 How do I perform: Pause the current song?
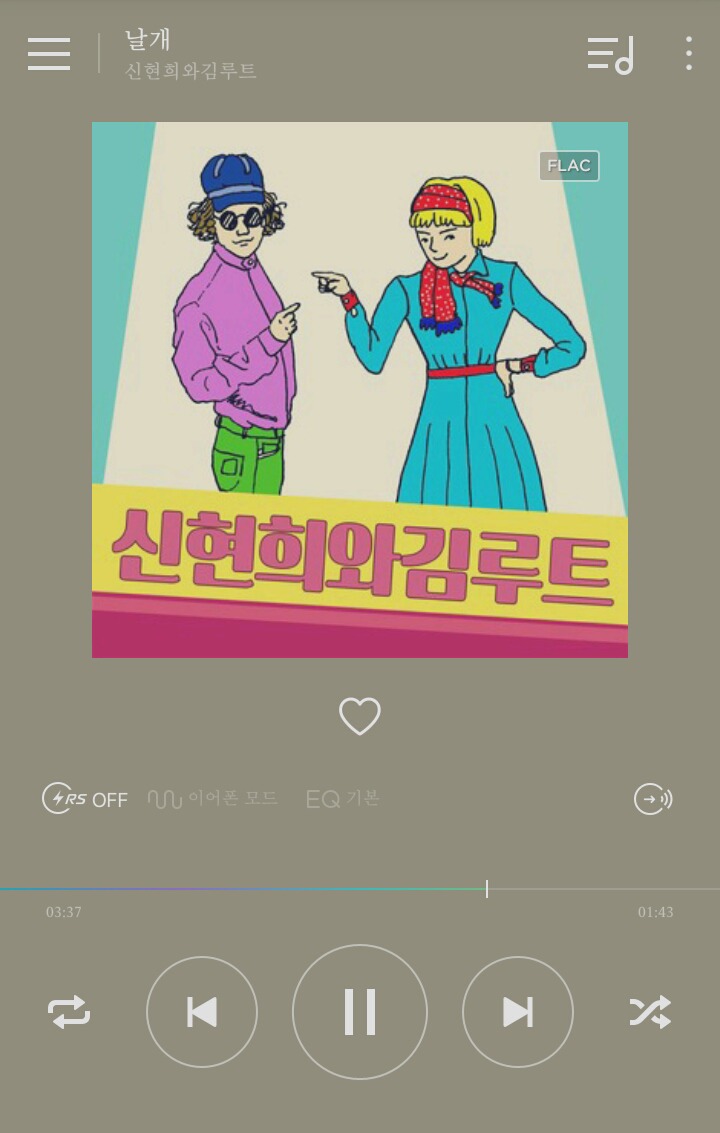[360, 1012]
